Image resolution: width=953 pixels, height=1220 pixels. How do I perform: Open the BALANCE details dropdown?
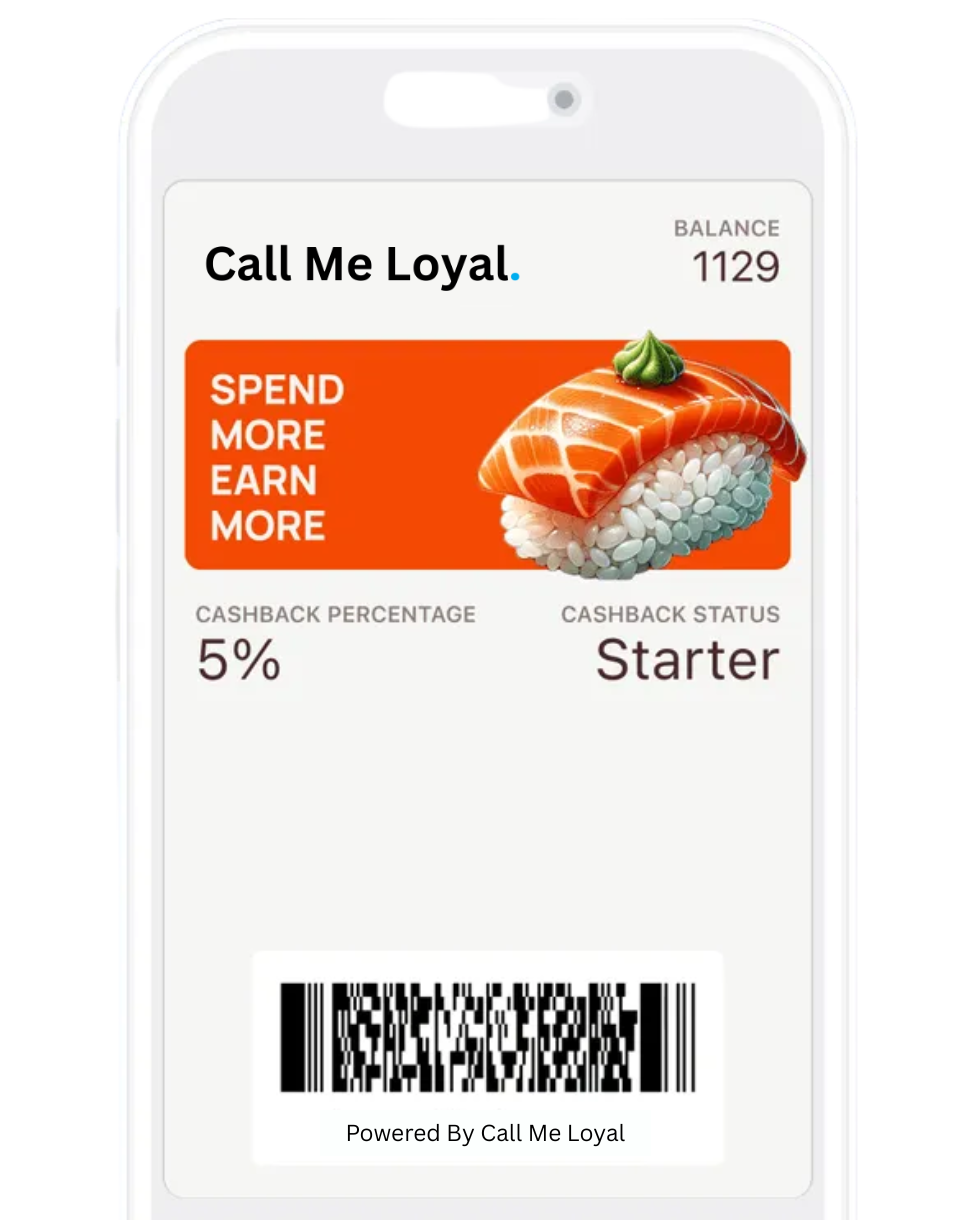(x=727, y=228)
